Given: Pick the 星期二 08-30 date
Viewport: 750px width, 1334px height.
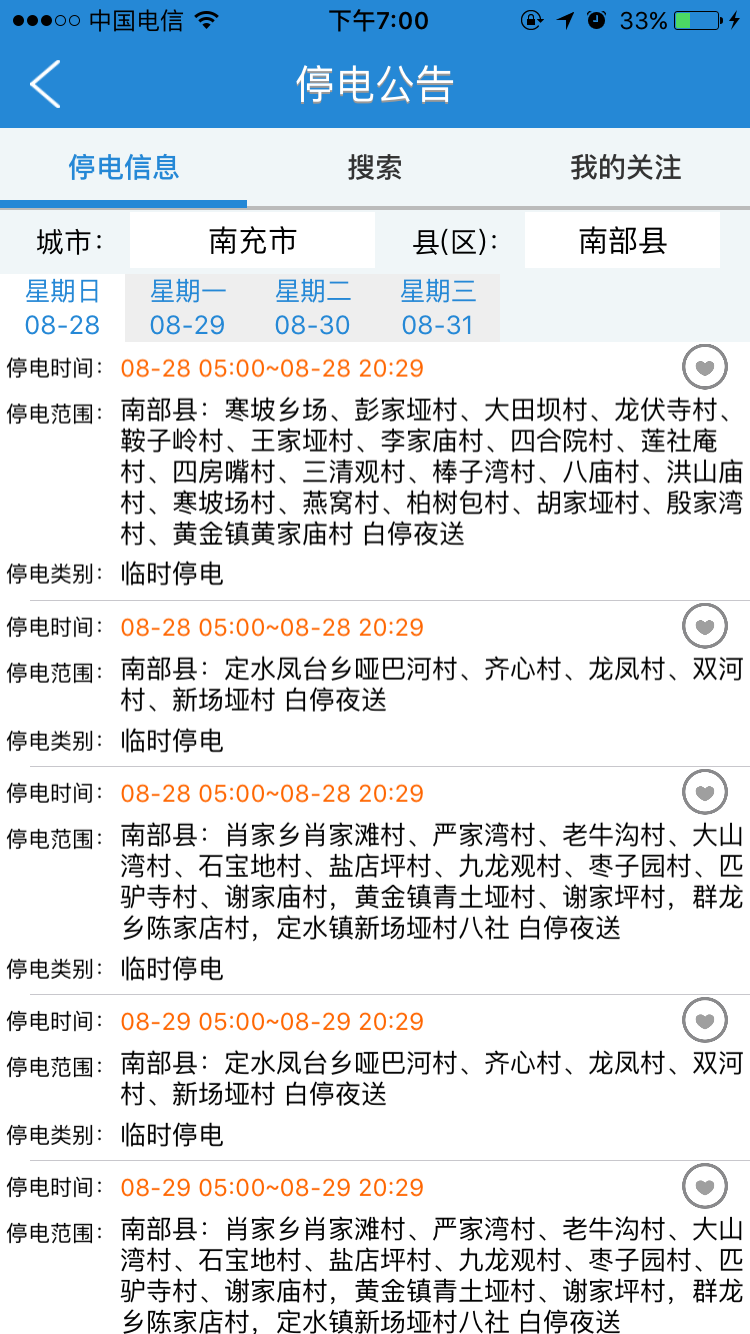Looking at the screenshot, I should click(313, 308).
